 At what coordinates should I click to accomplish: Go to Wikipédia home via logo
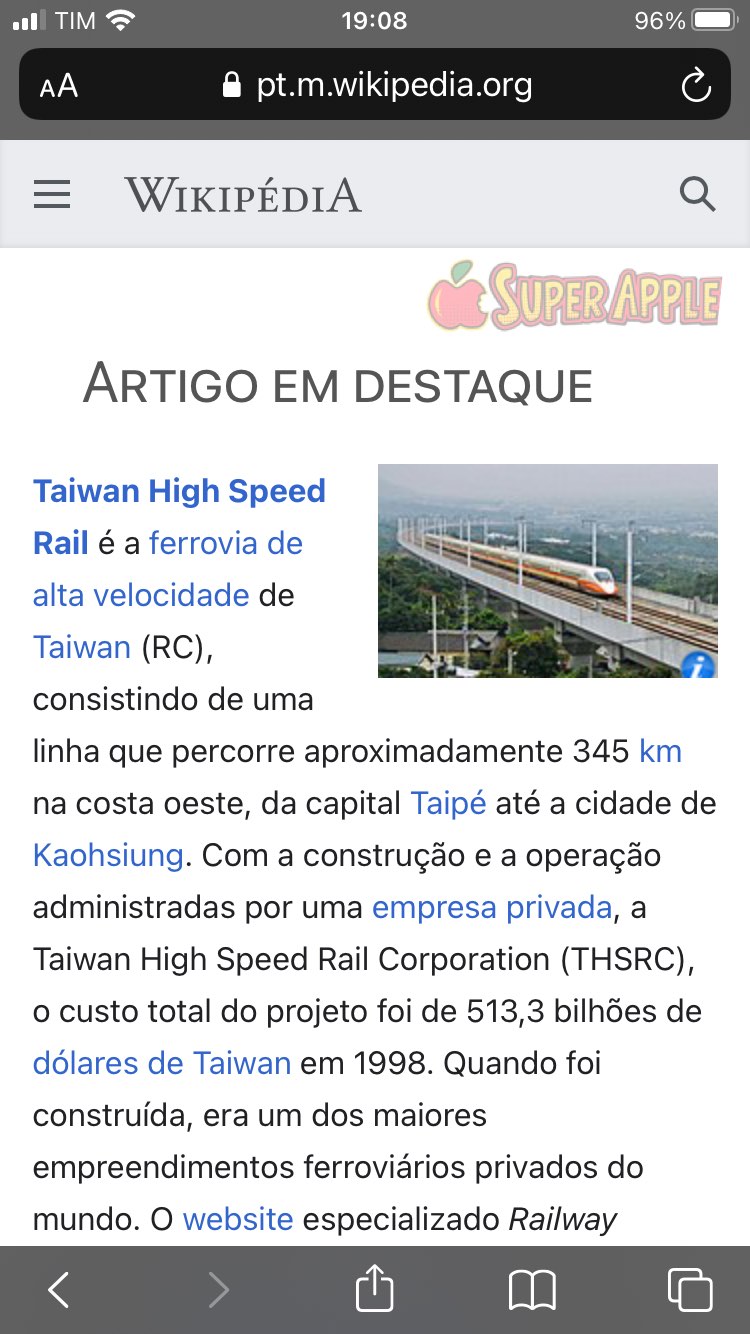tap(243, 194)
